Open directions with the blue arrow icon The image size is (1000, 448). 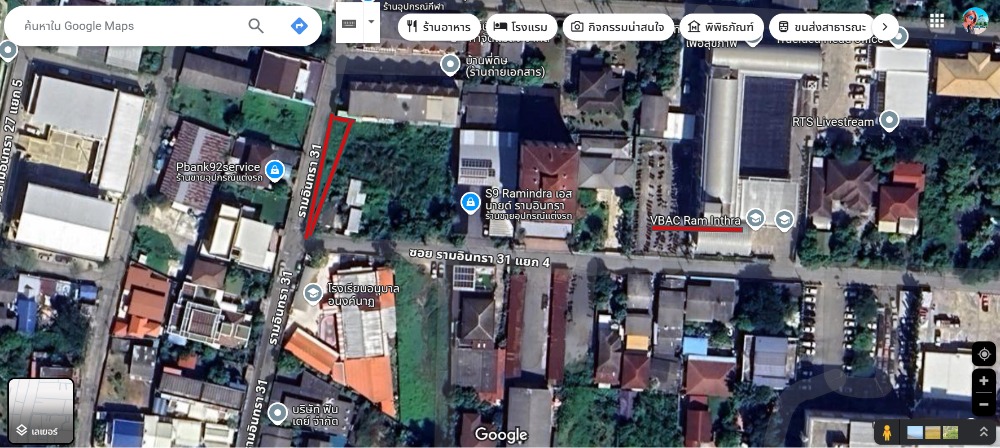pyautogui.click(x=298, y=26)
